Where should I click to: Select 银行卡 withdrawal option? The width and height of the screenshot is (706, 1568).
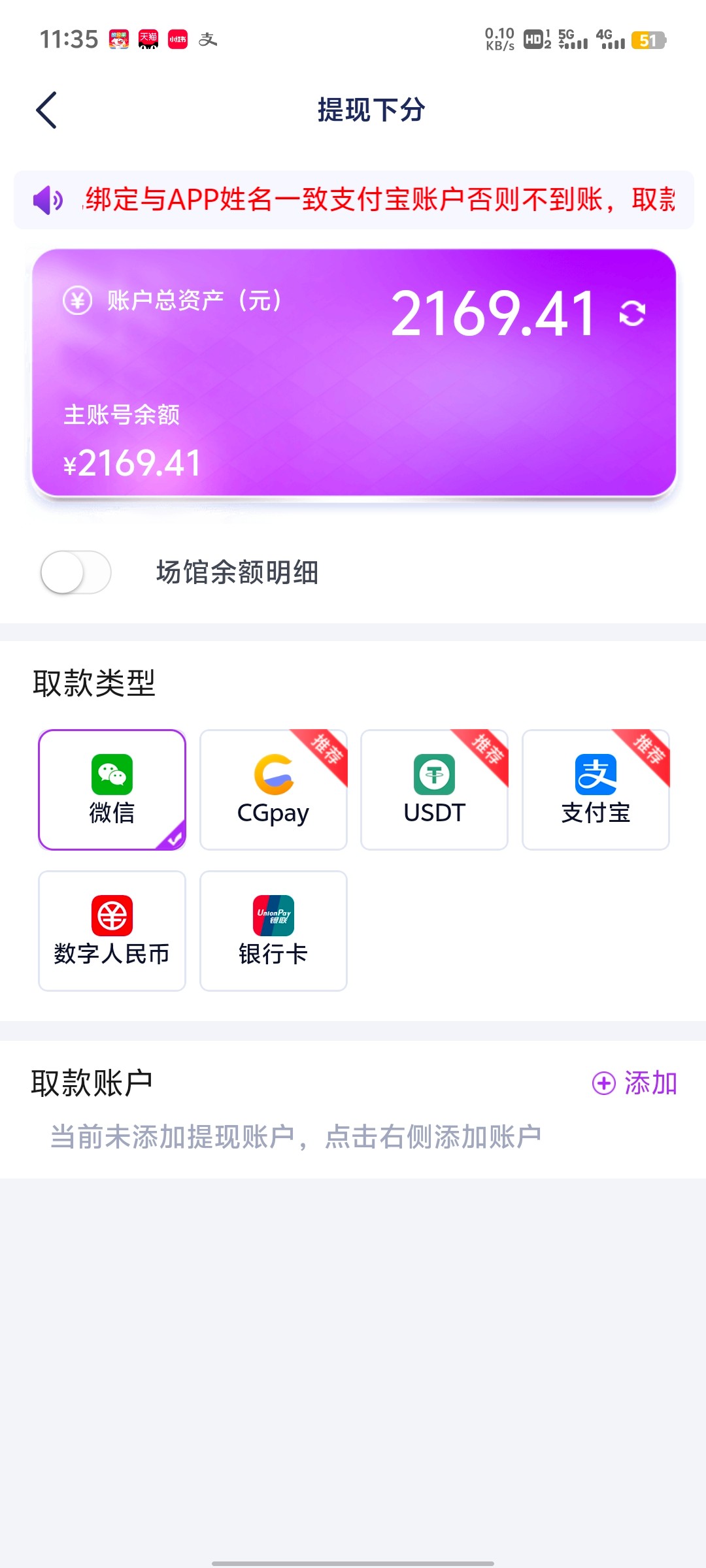coord(273,930)
